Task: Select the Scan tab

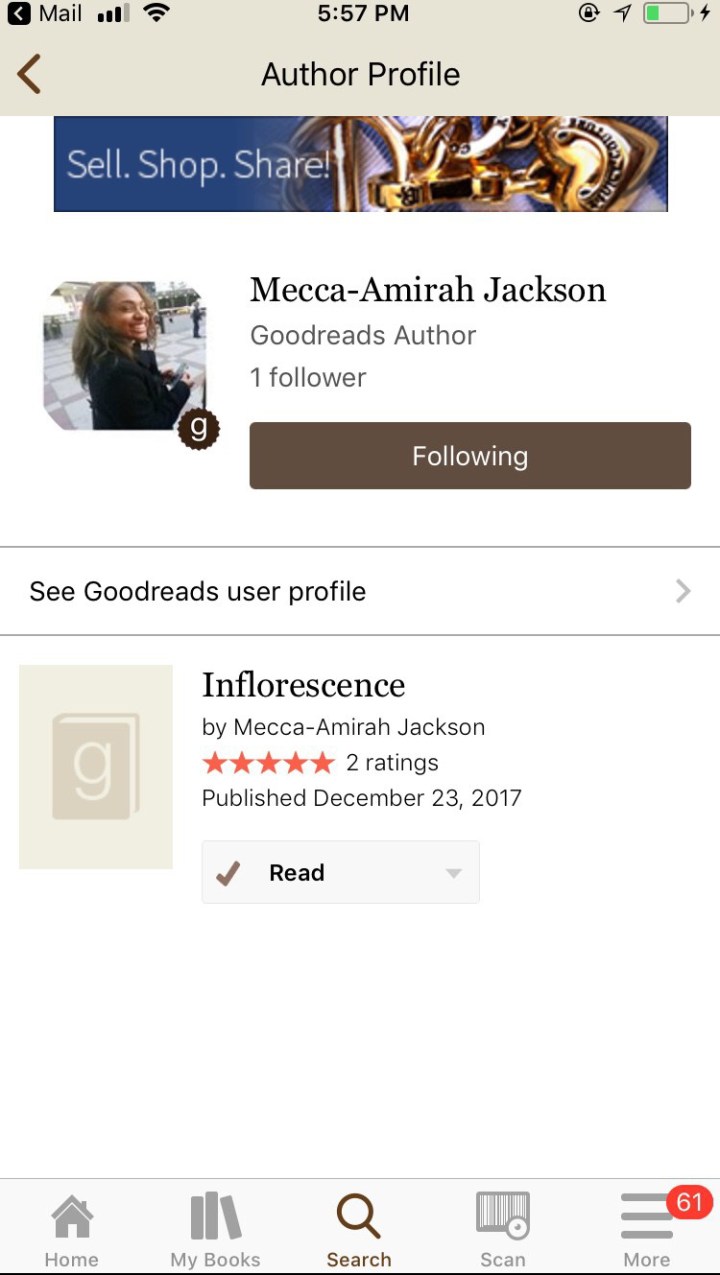Action: tap(503, 1227)
